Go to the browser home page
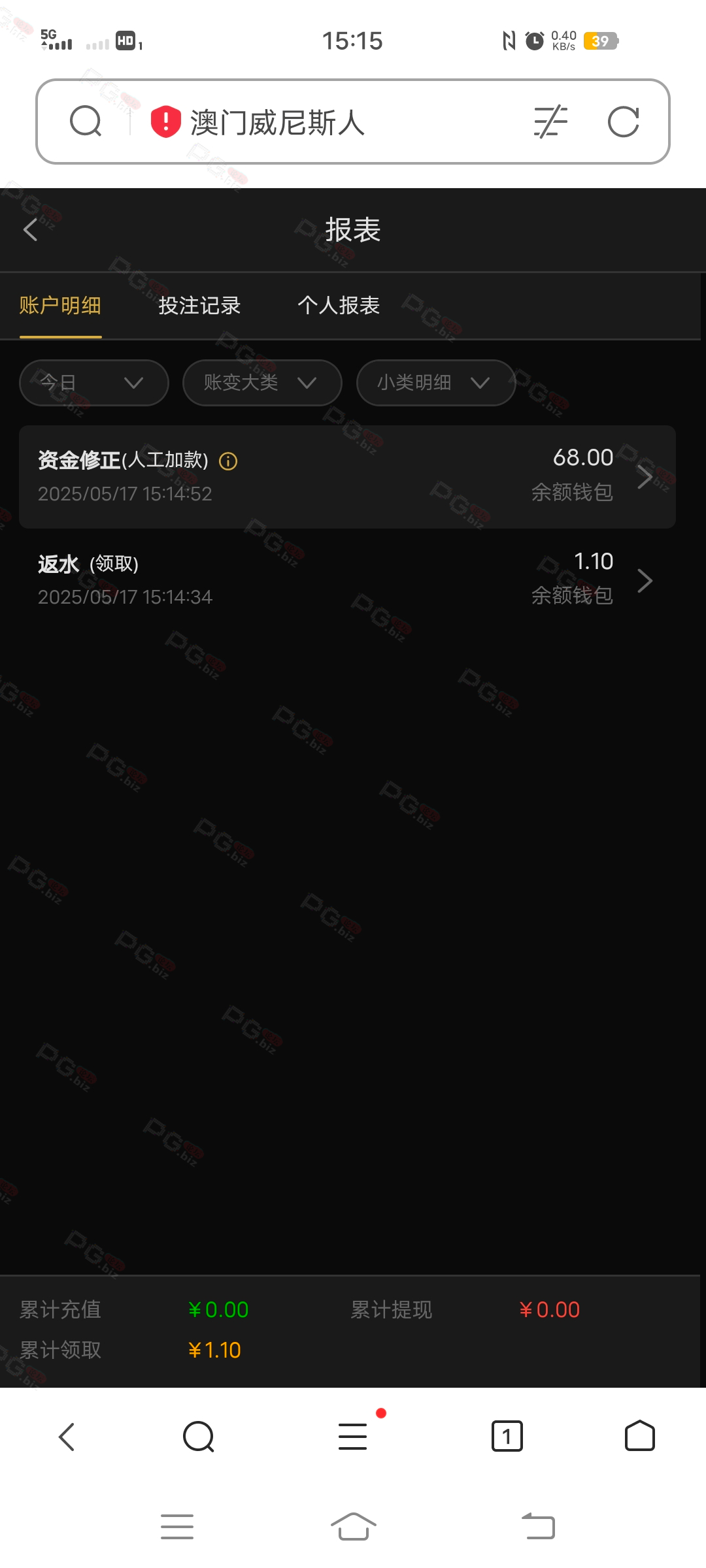706x1568 pixels. point(639,1436)
